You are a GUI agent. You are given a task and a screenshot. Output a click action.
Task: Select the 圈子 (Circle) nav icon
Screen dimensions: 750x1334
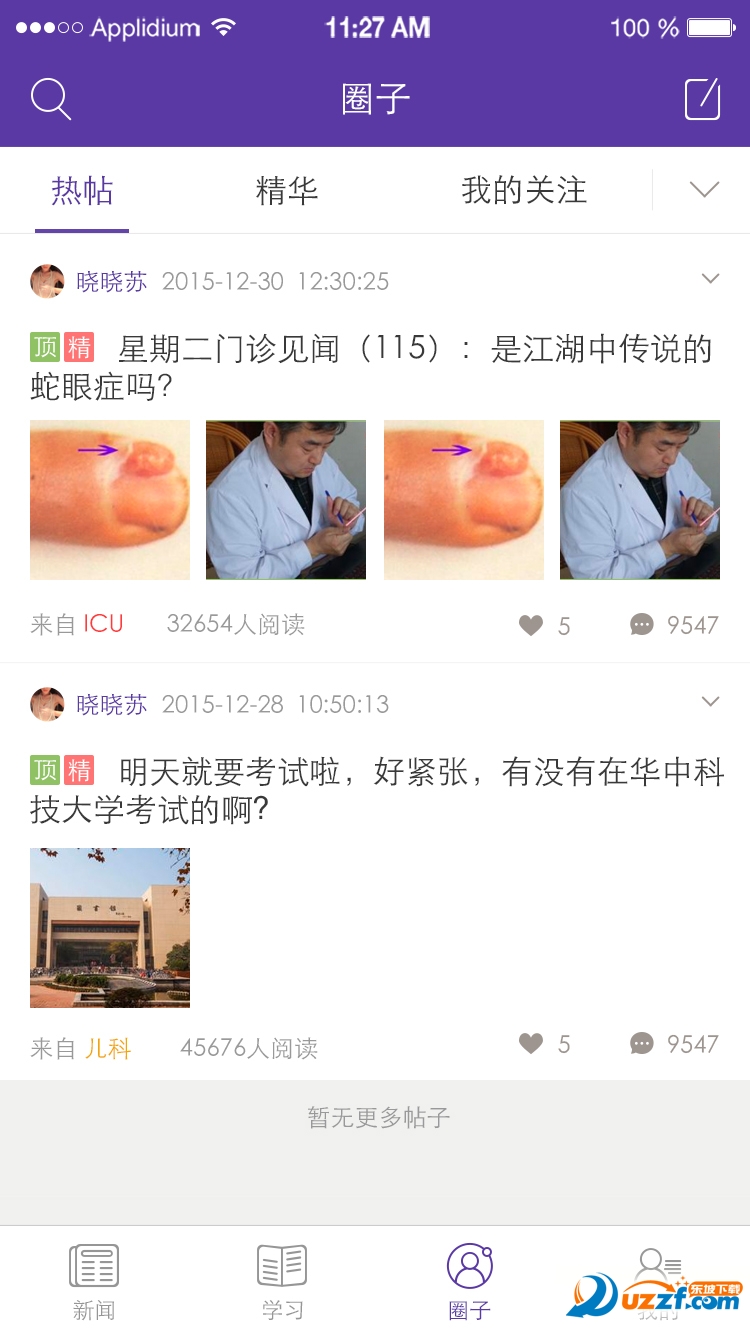tap(469, 1270)
